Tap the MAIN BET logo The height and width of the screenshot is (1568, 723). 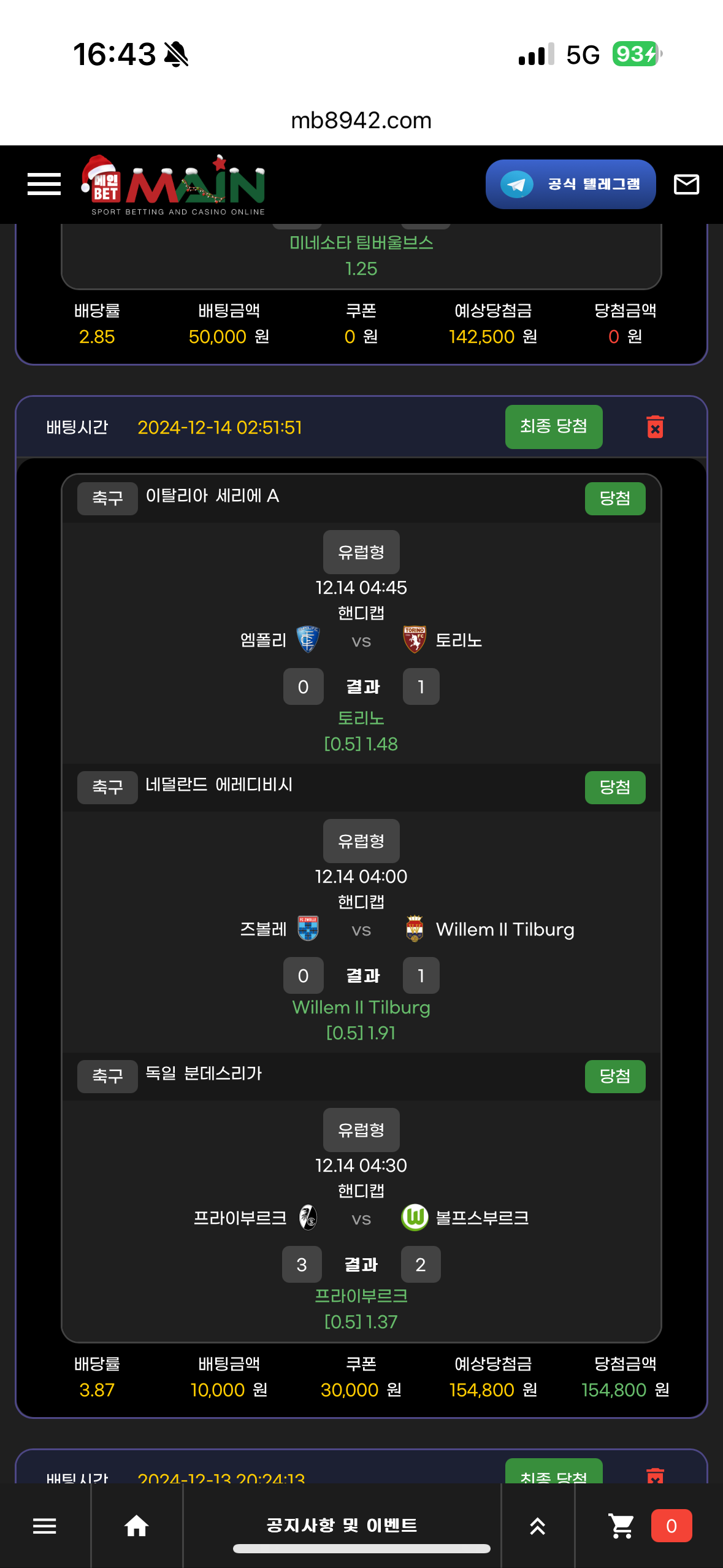coord(175,185)
